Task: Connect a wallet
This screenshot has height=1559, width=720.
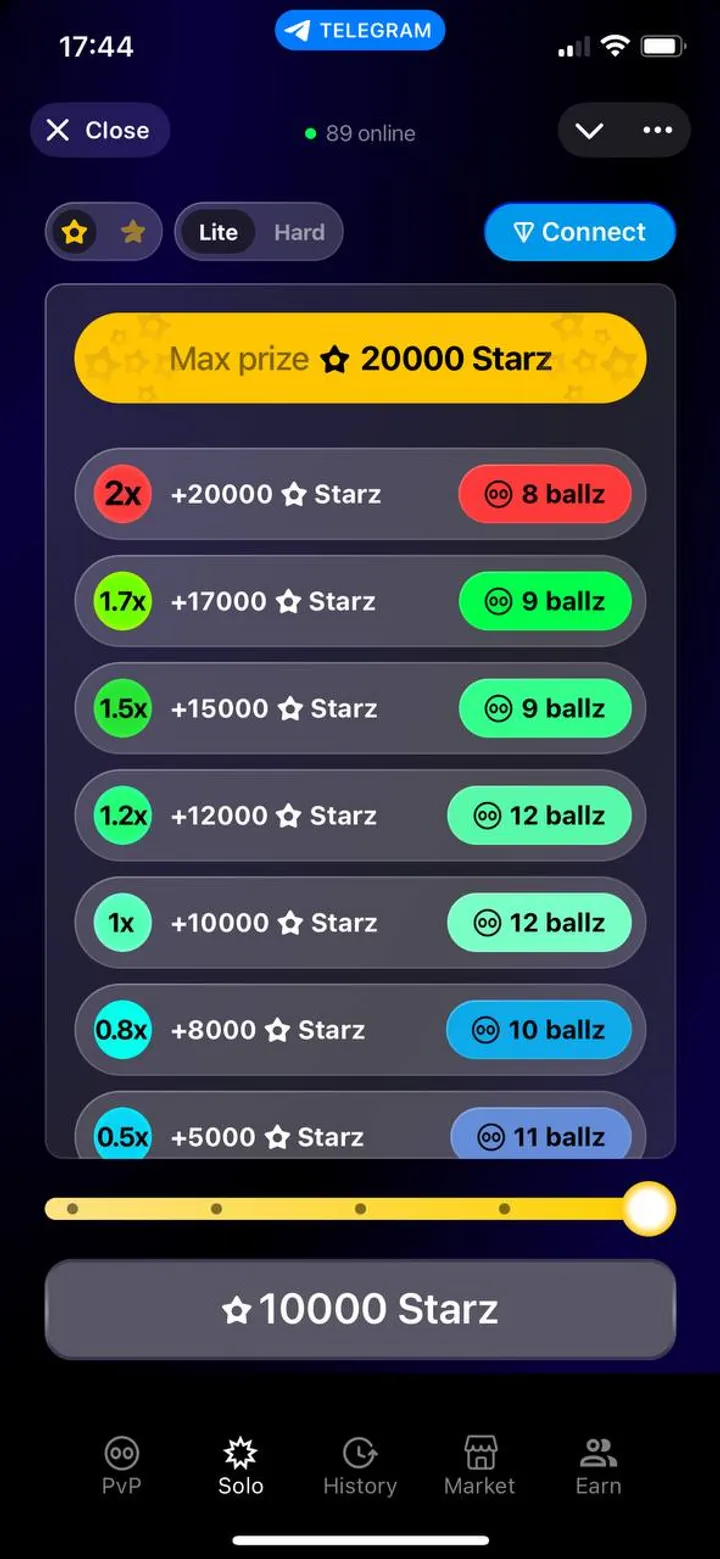Action: pos(580,232)
